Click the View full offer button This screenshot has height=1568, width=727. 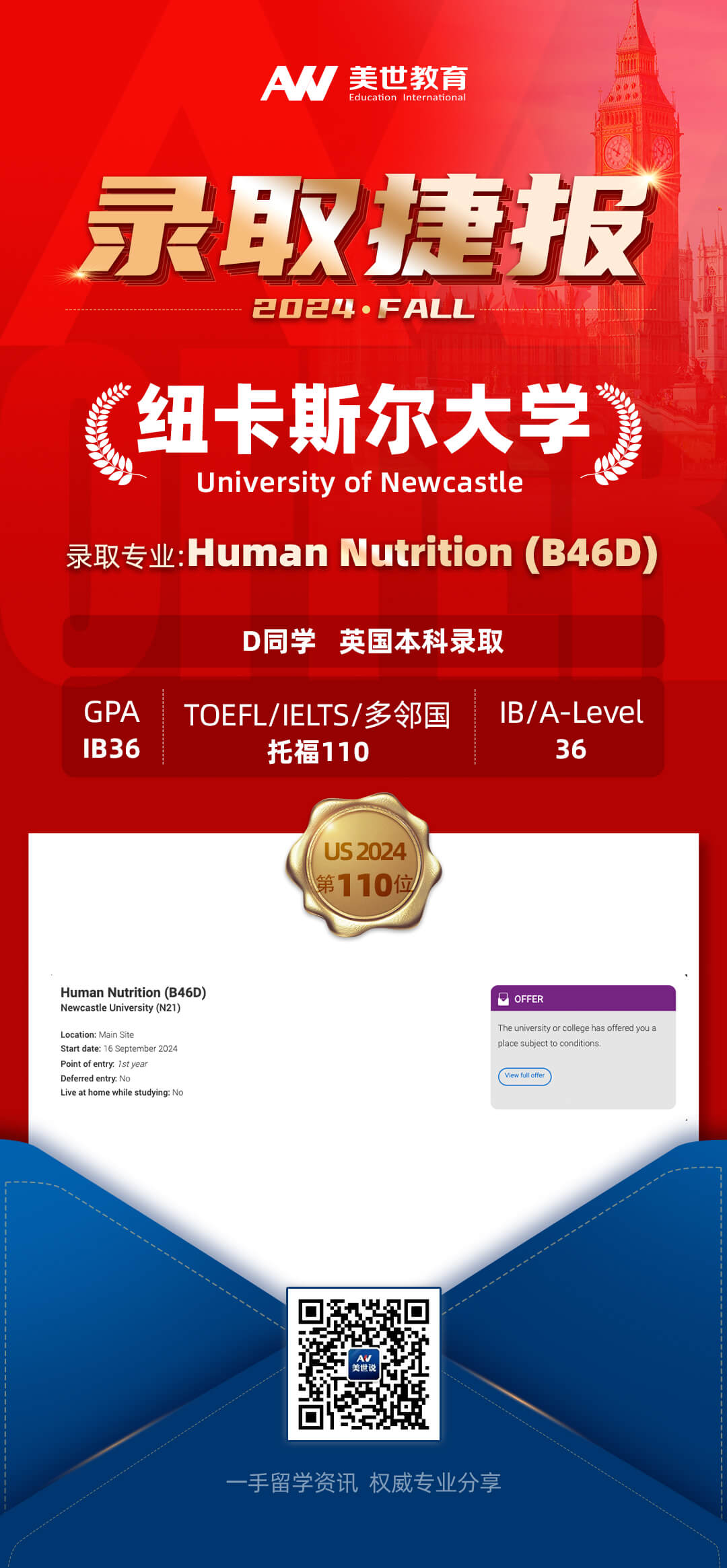point(524,1077)
